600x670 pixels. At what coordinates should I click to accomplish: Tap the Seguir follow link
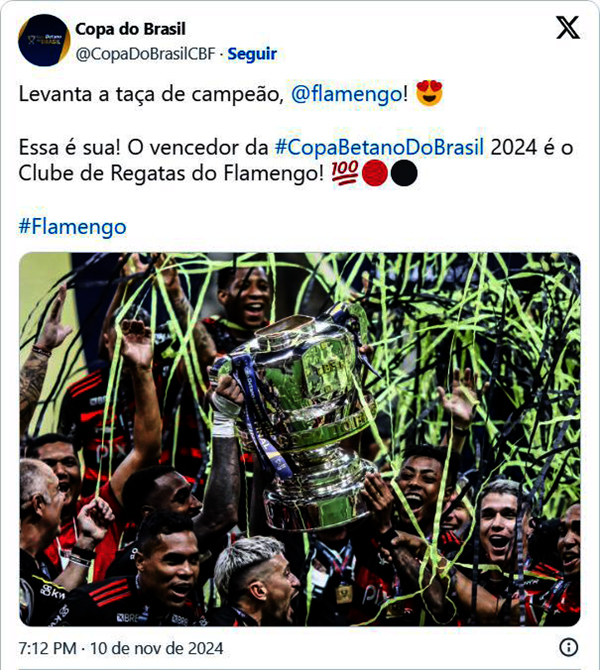252,54
